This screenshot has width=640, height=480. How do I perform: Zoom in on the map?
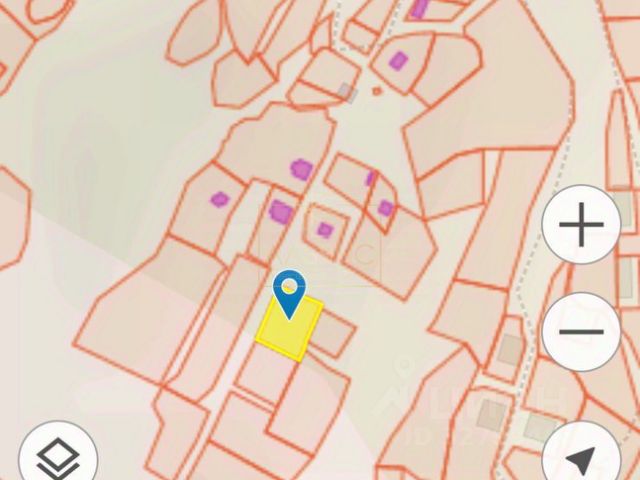581,225
